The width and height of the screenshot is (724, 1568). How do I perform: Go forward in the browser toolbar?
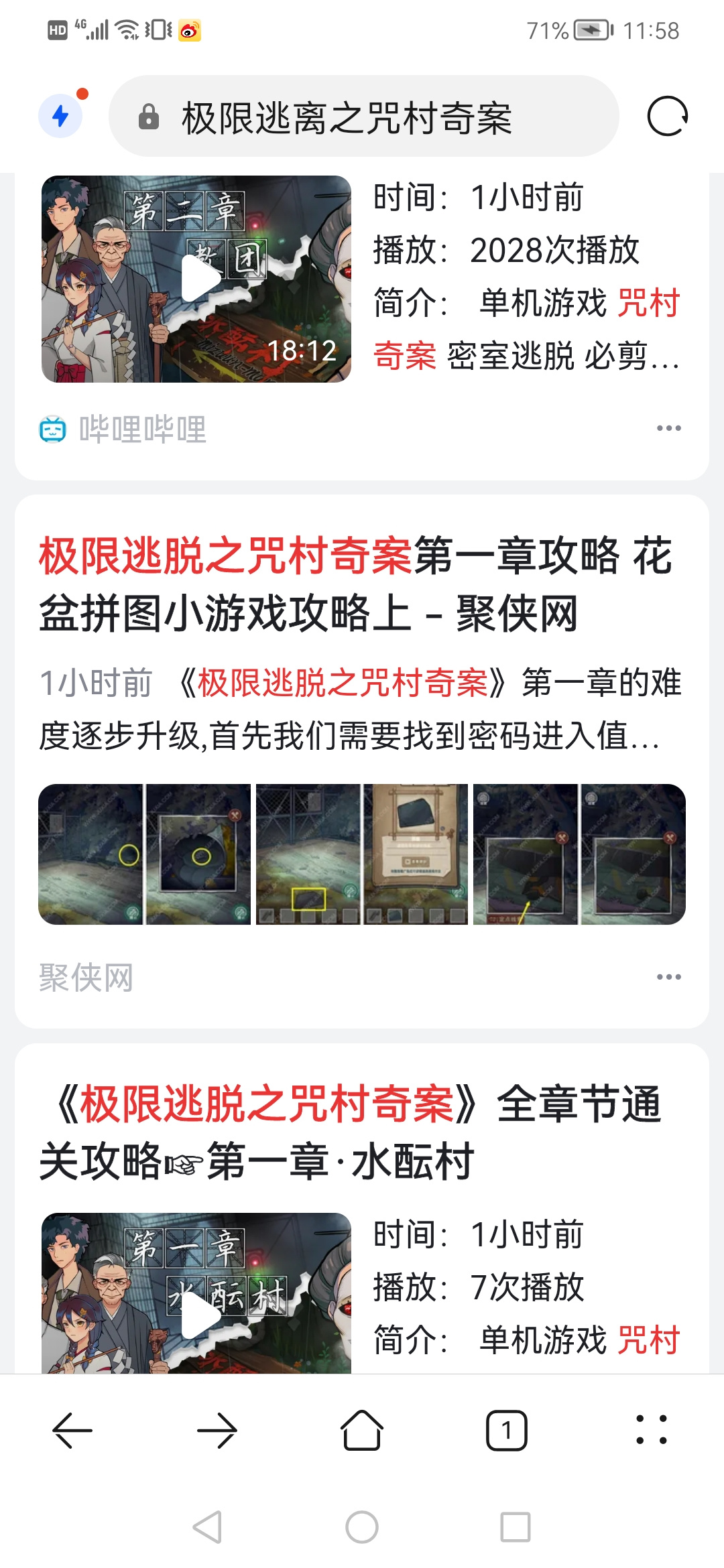pyautogui.click(x=217, y=1430)
